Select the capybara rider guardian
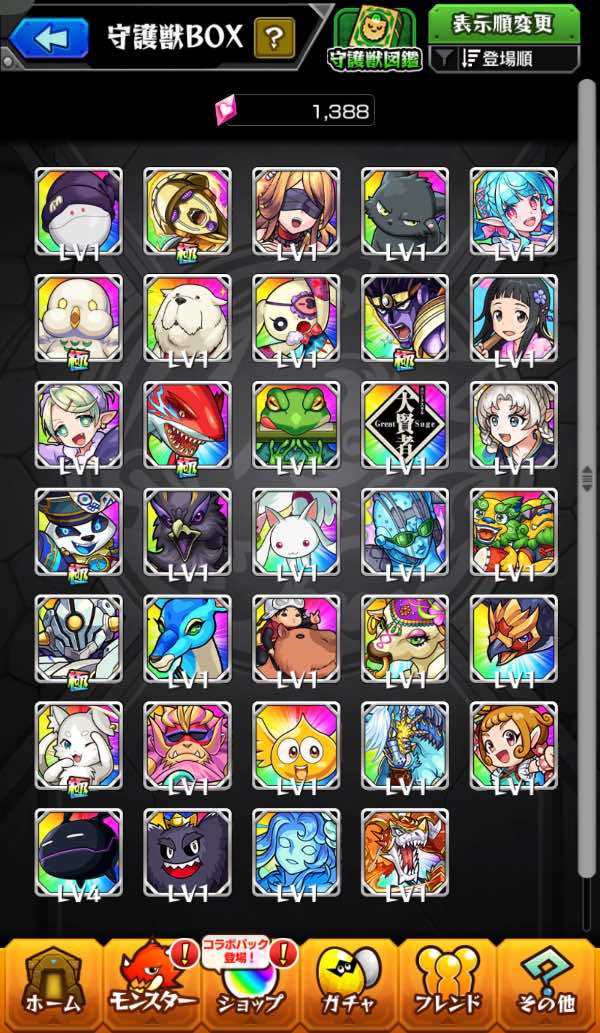600x1033 pixels. click(296, 638)
